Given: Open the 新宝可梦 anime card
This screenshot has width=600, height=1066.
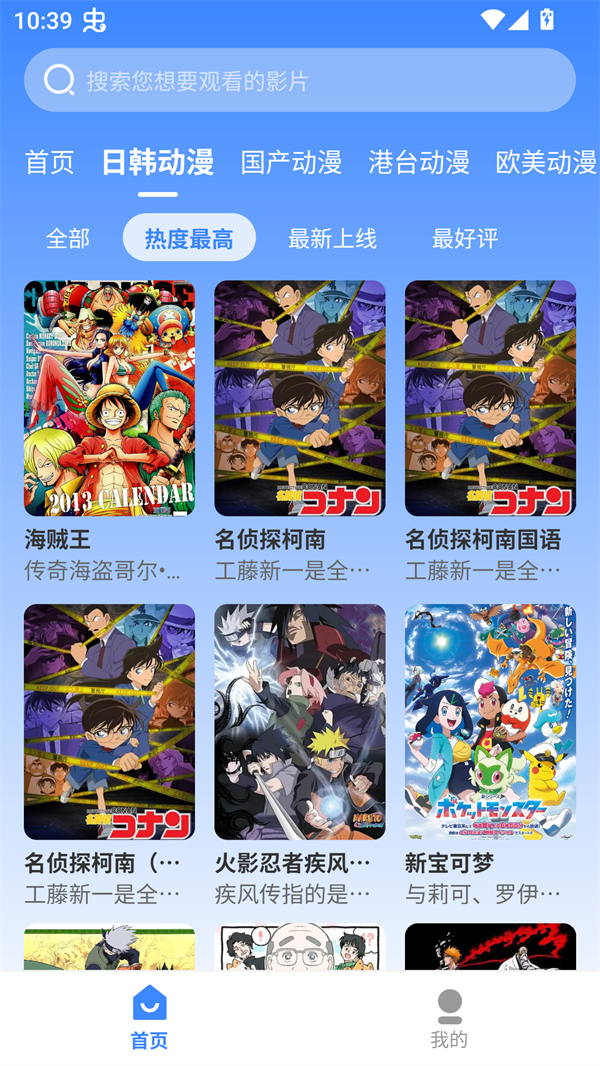Looking at the screenshot, I should tap(490, 722).
